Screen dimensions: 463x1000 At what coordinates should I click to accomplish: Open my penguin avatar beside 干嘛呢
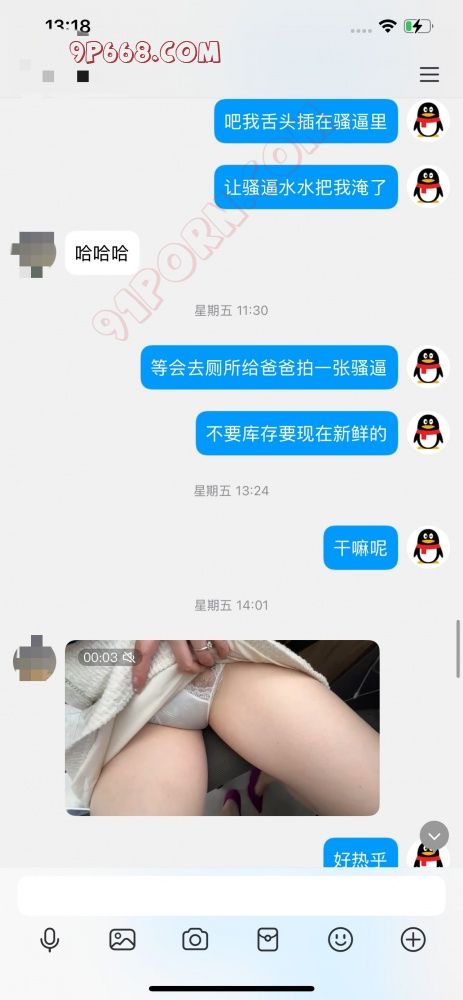[429, 548]
